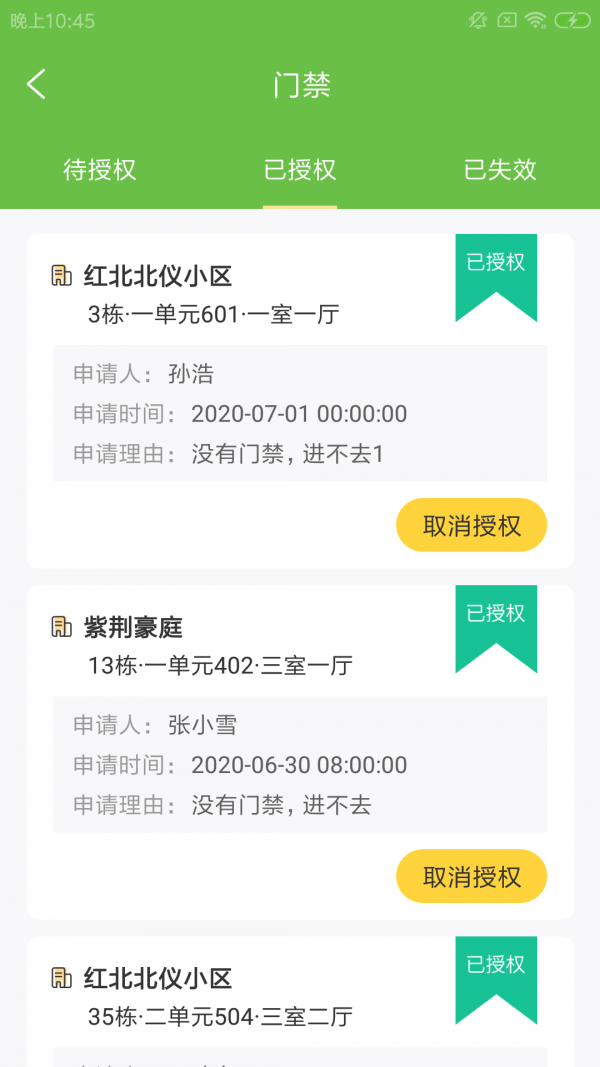Image resolution: width=600 pixels, height=1067 pixels.
Task: Select the 已授权 tab
Action: point(300,170)
